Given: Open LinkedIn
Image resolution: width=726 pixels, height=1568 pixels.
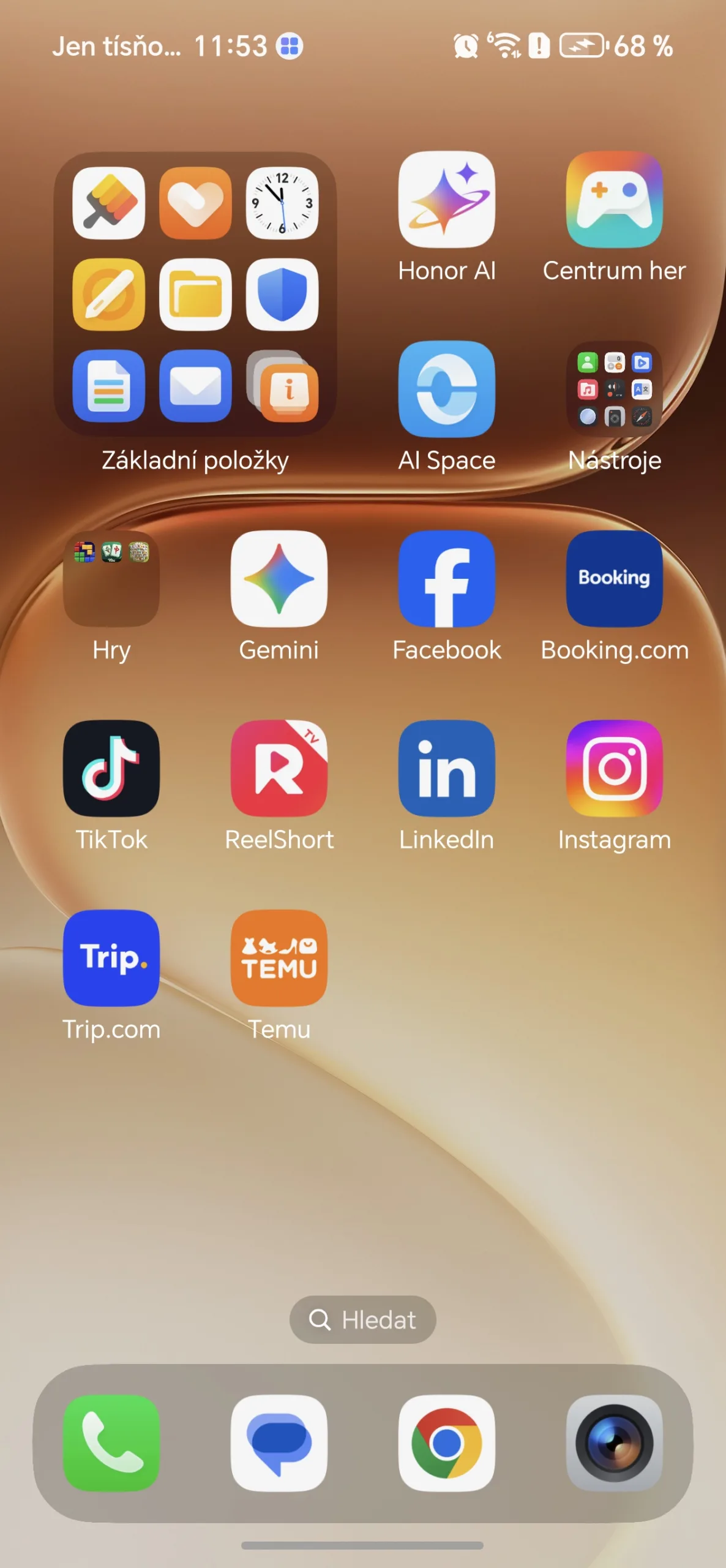Looking at the screenshot, I should click(x=446, y=768).
